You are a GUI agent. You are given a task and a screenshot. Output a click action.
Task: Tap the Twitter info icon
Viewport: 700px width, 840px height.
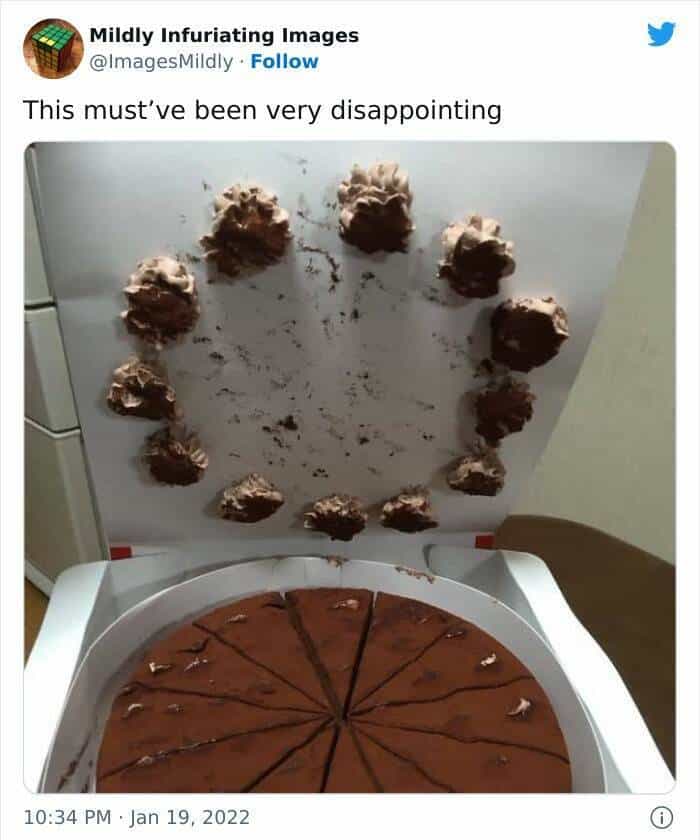coord(661,817)
